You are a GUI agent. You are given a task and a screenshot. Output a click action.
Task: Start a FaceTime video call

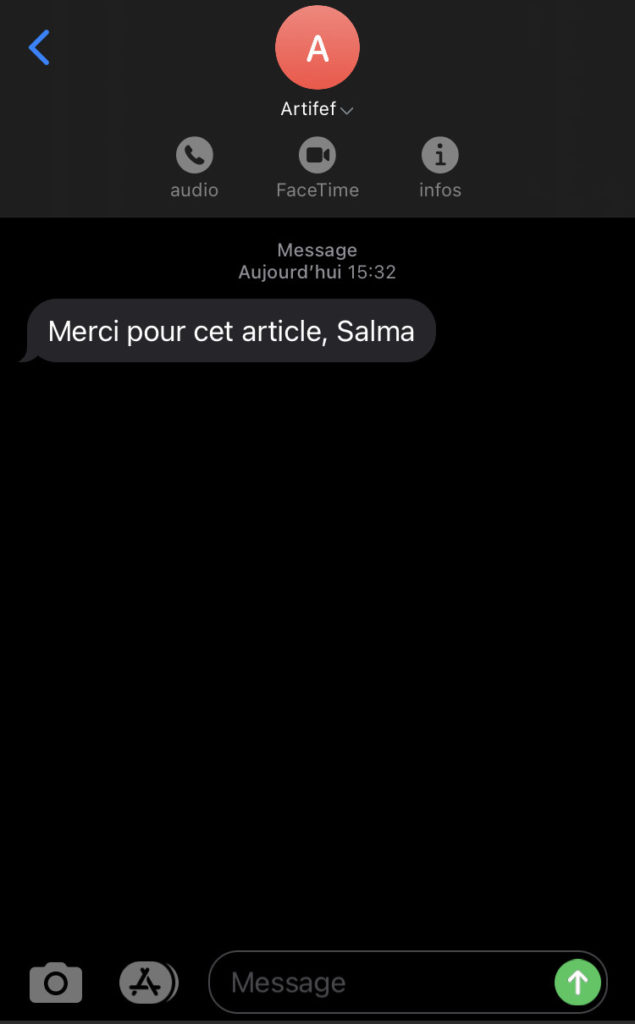pos(317,156)
